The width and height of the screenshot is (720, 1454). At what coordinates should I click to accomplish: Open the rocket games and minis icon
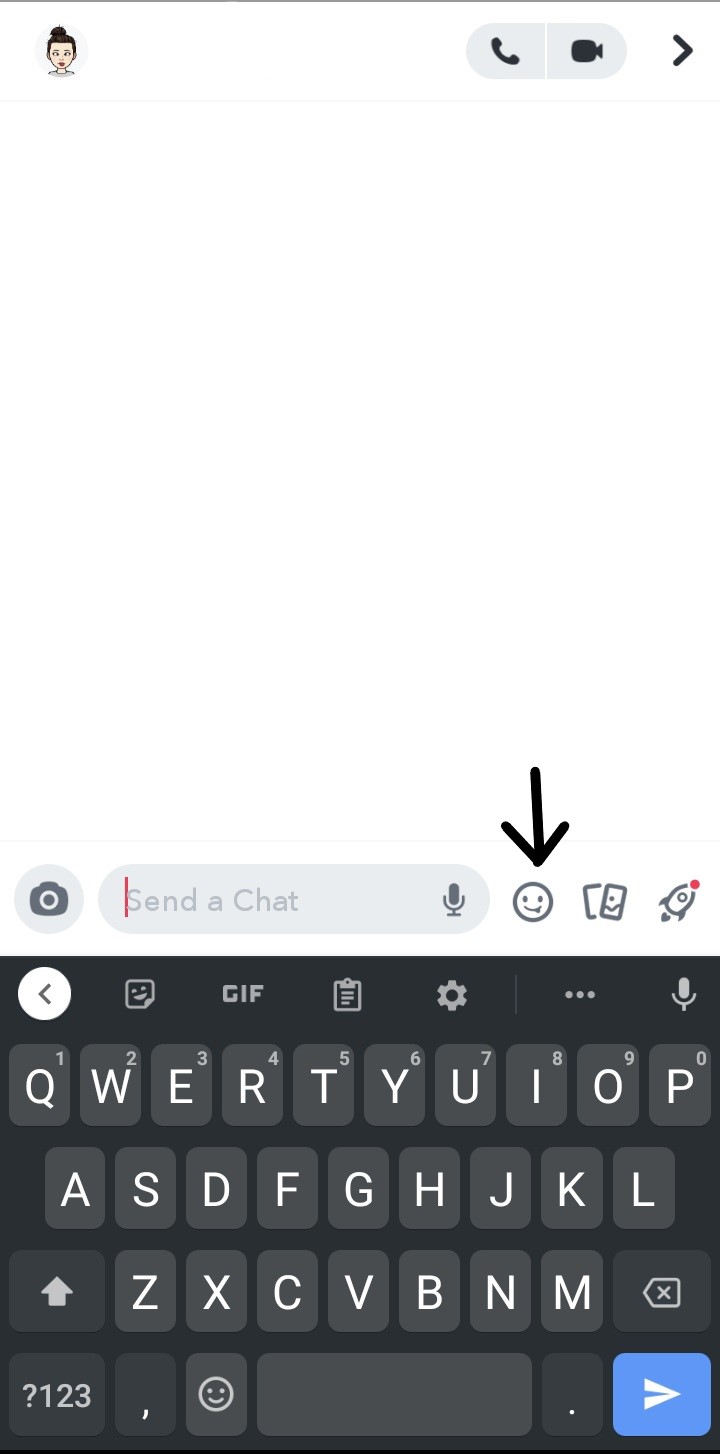point(678,900)
